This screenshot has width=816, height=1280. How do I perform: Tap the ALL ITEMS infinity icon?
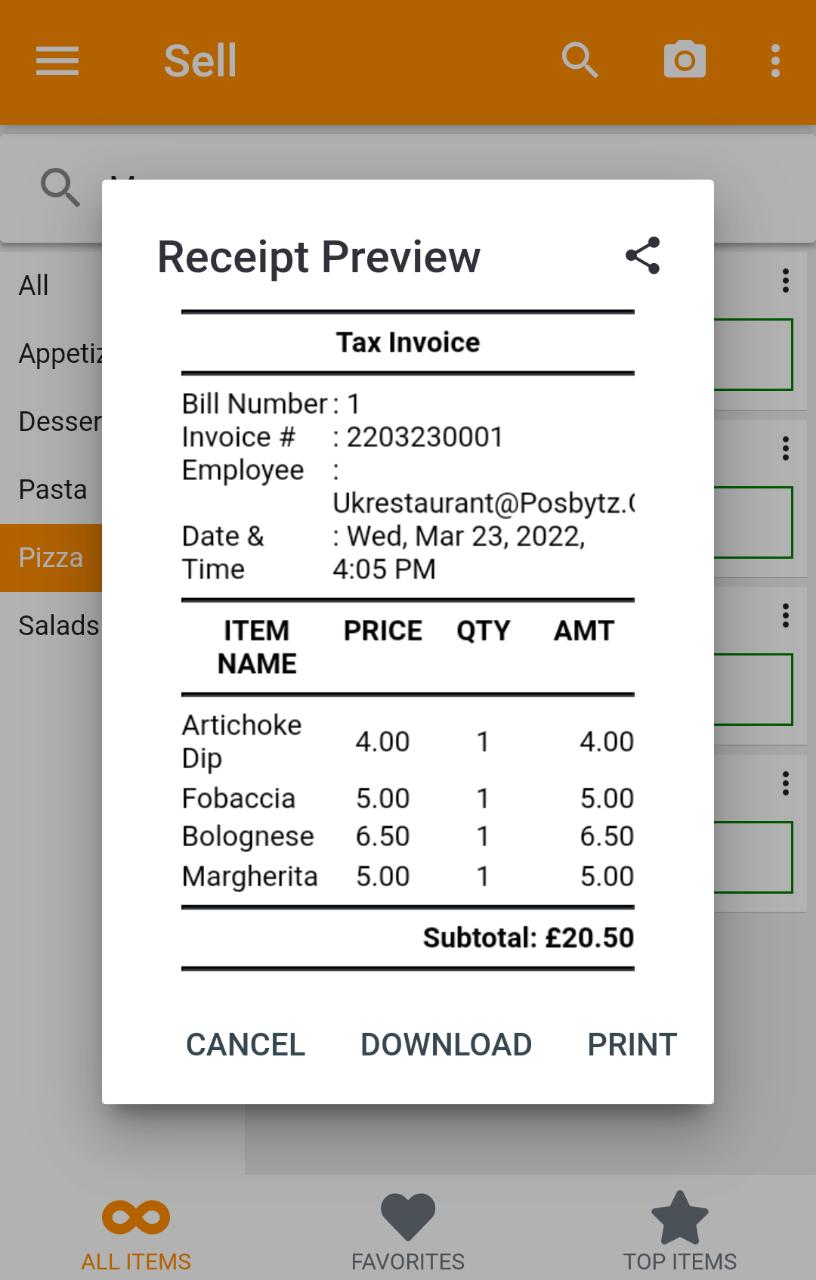coord(136,1218)
